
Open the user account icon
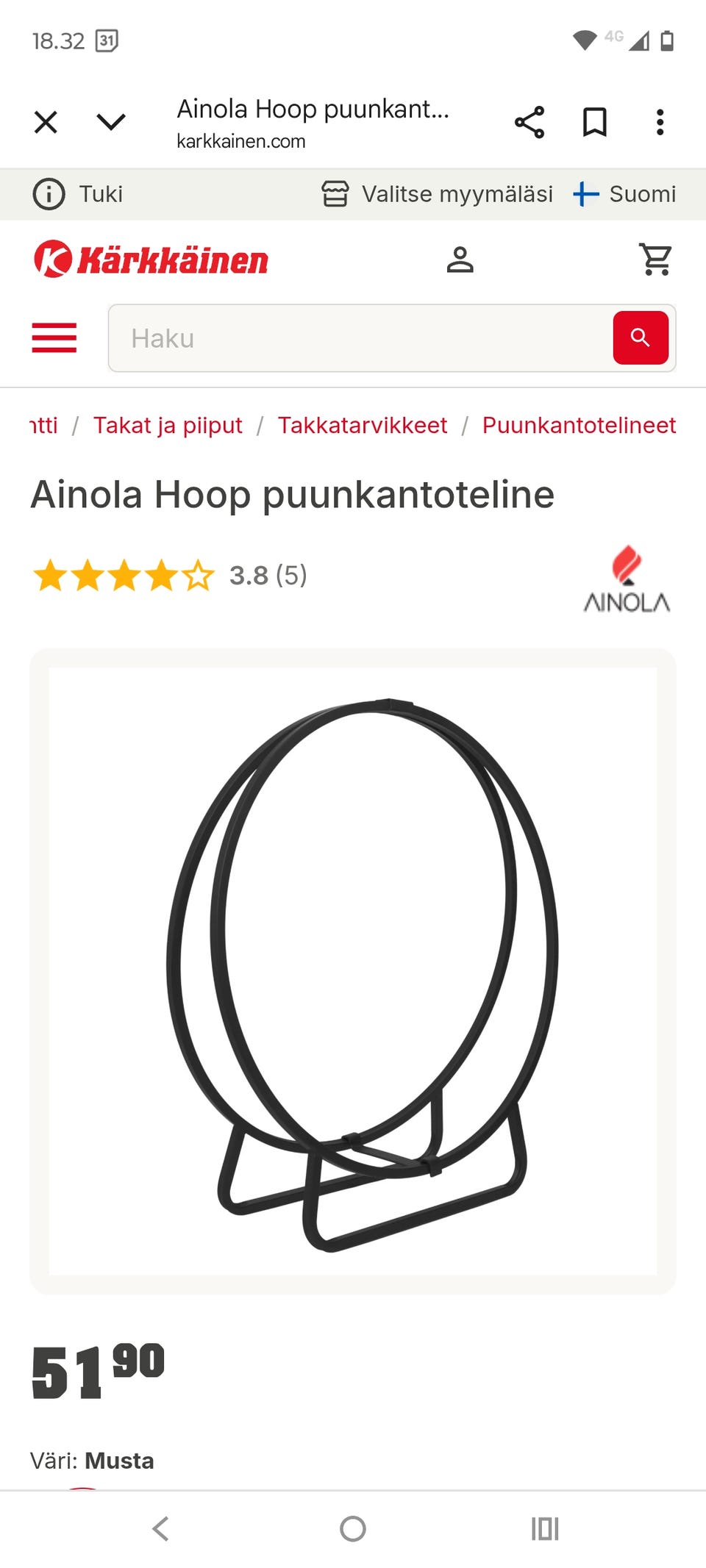click(460, 259)
